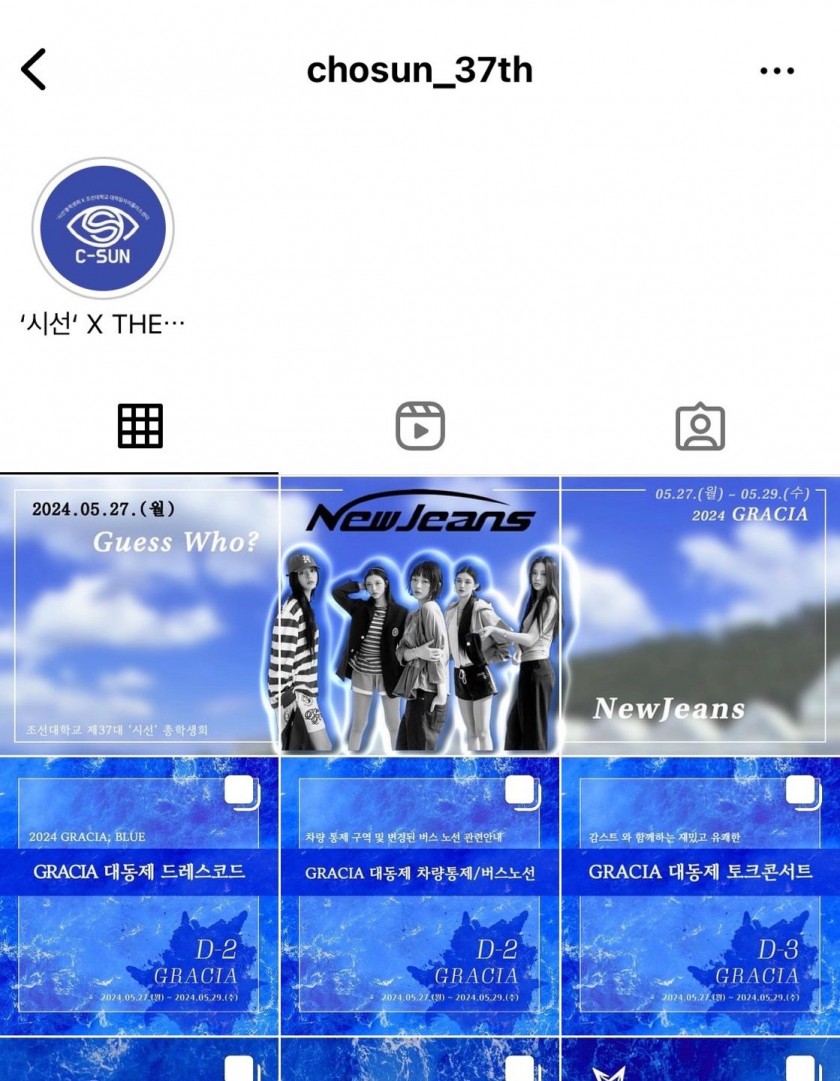Open the three-dot overflow menu
This screenshot has height=1081, width=840.
tap(777, 71)
